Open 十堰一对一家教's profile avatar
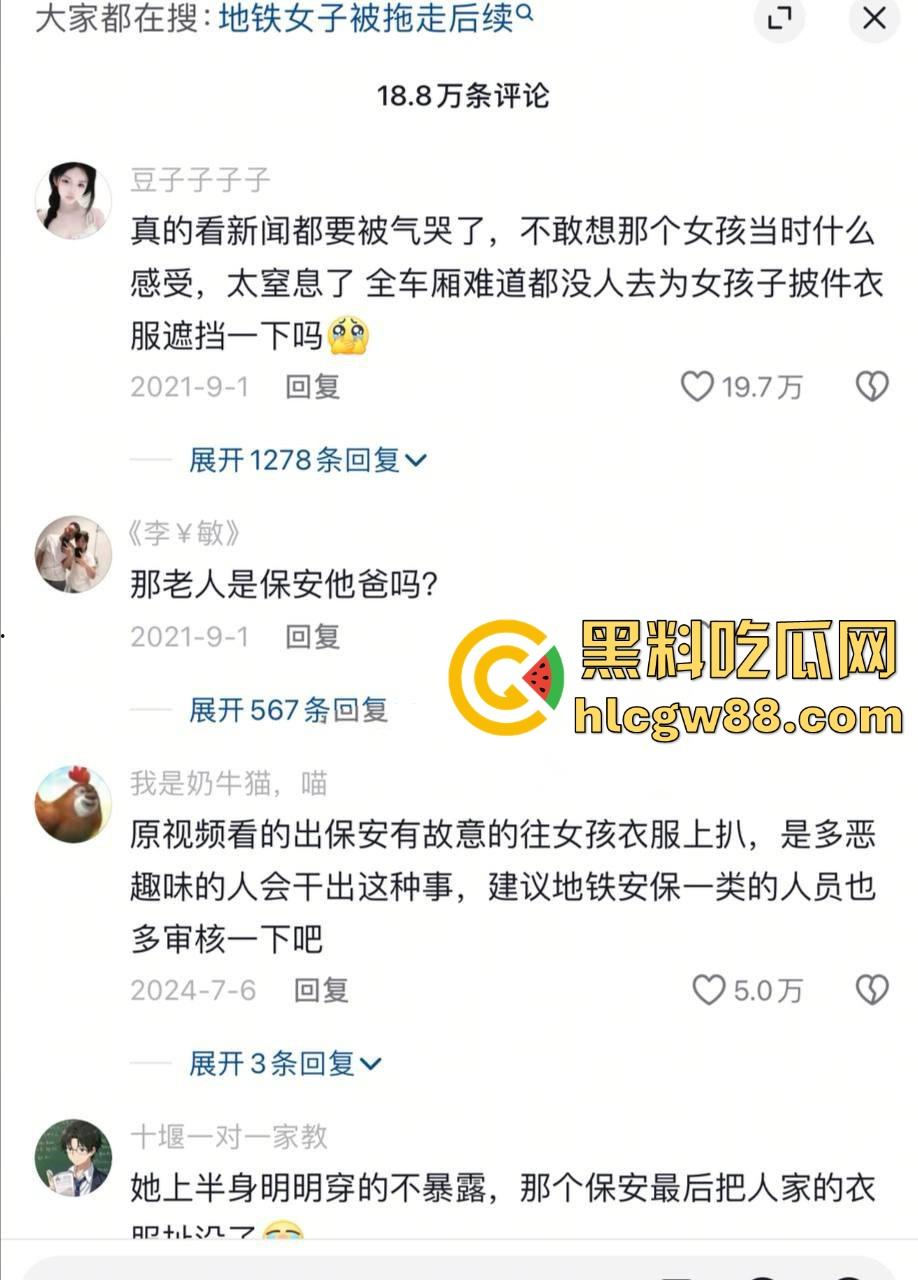918x1280 pixels. [x=73, y=1157]
